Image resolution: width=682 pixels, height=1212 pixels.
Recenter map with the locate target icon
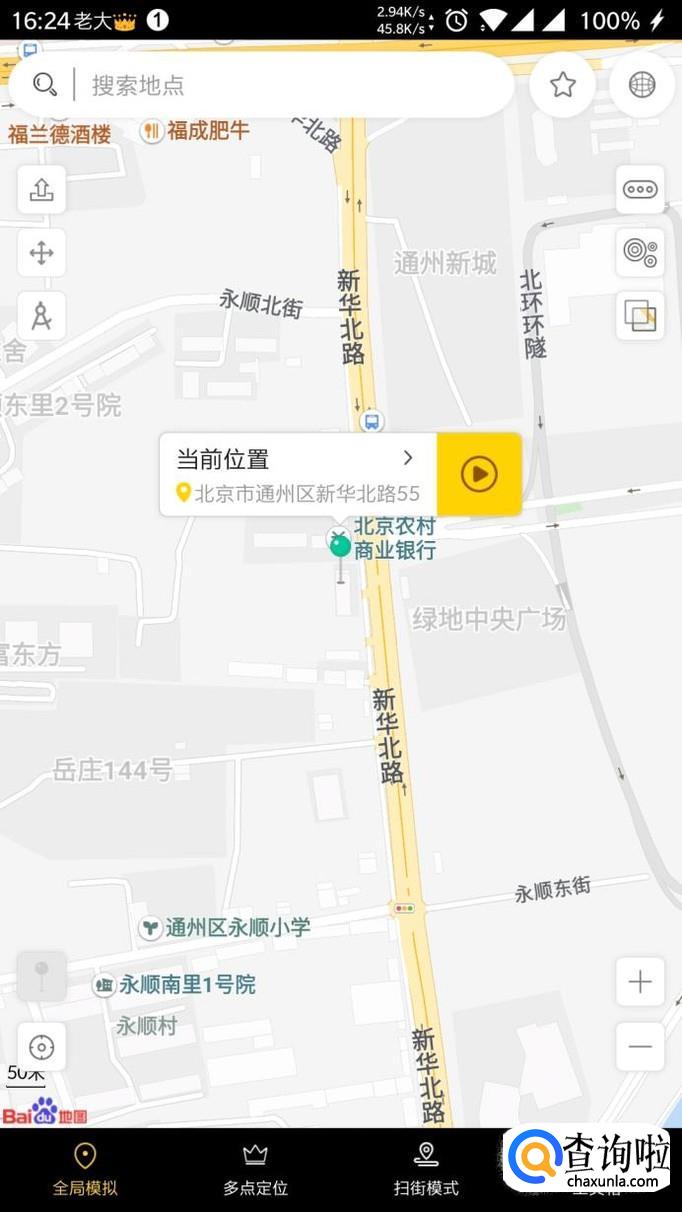[x=41, y=1047]
